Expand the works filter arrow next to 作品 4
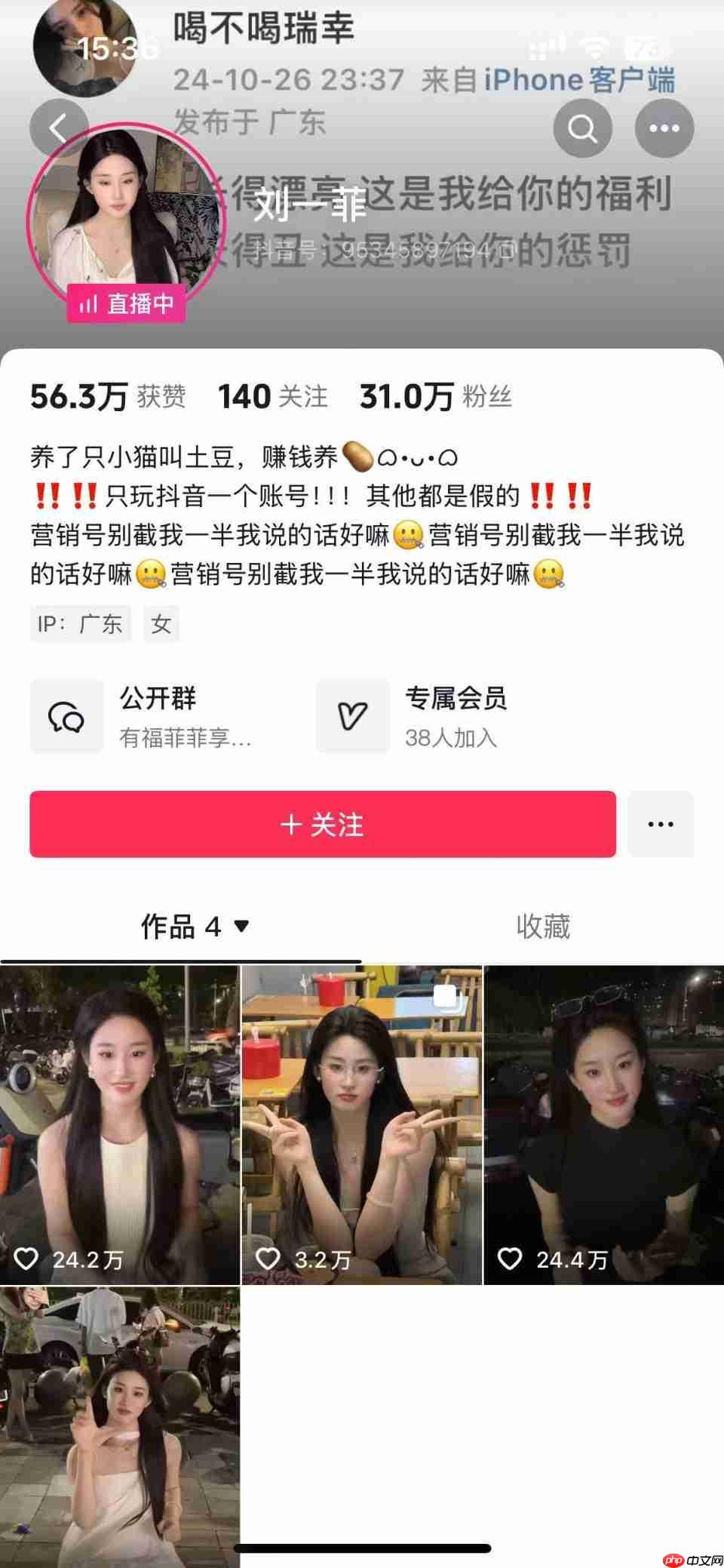The width and height of the screenshot is (724, 1568). [241, 927]
